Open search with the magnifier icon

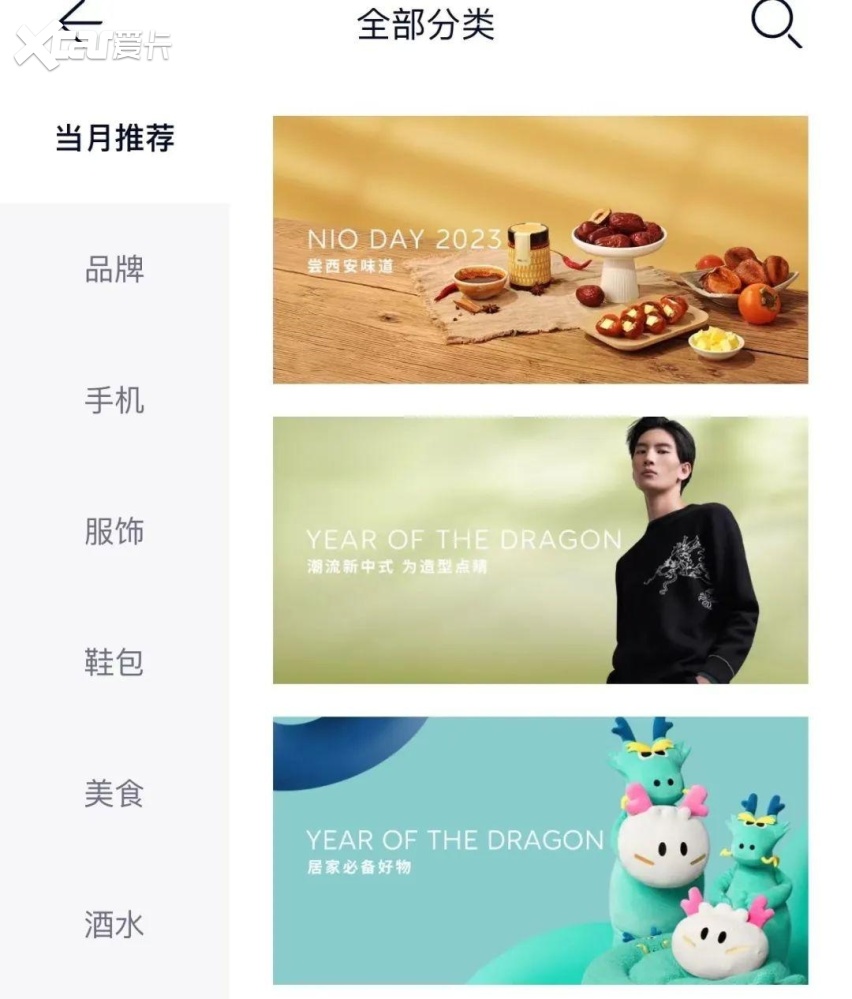coord(775,23)
